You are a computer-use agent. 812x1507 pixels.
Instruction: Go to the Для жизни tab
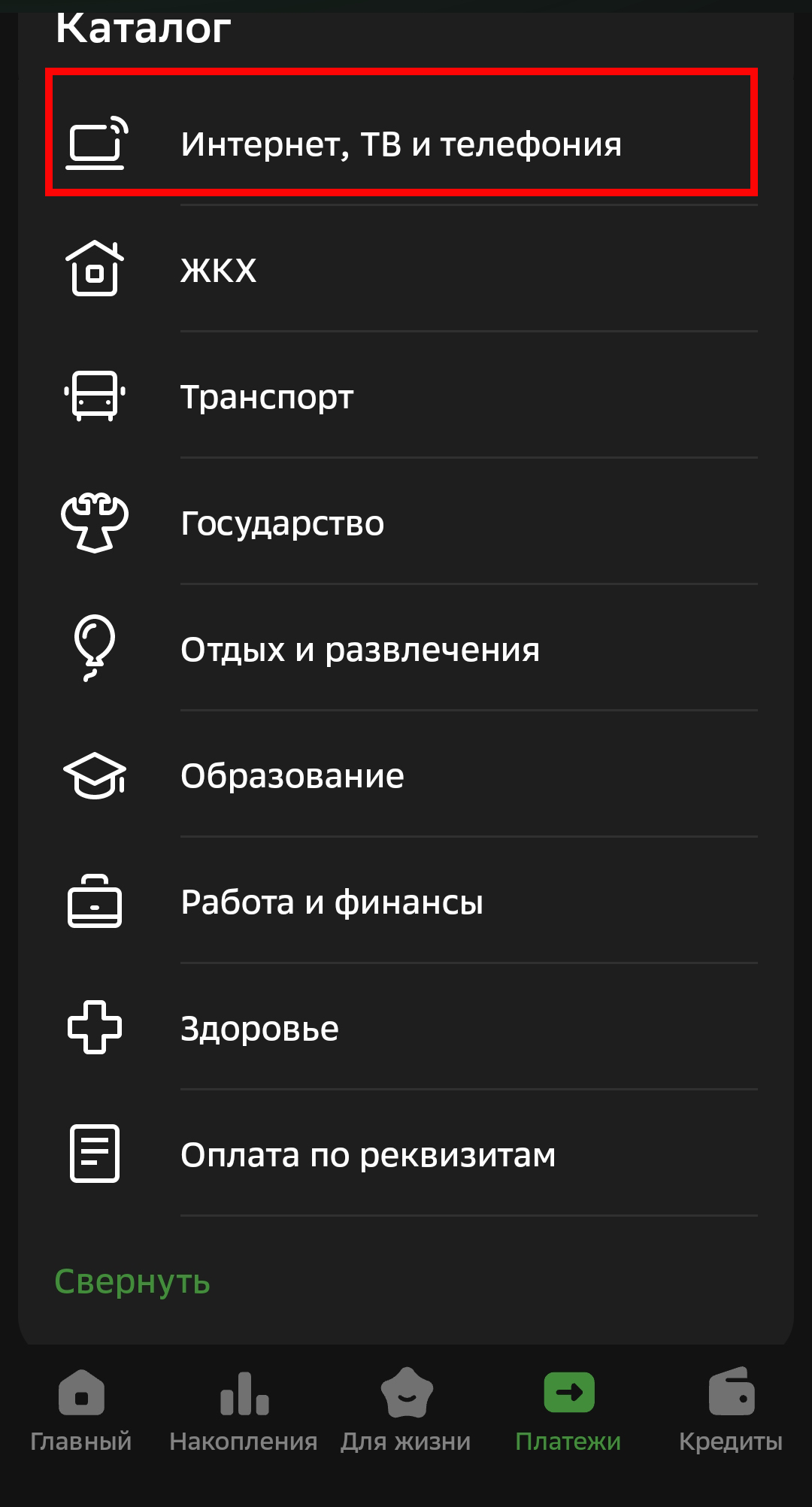tap(406, 1411)
